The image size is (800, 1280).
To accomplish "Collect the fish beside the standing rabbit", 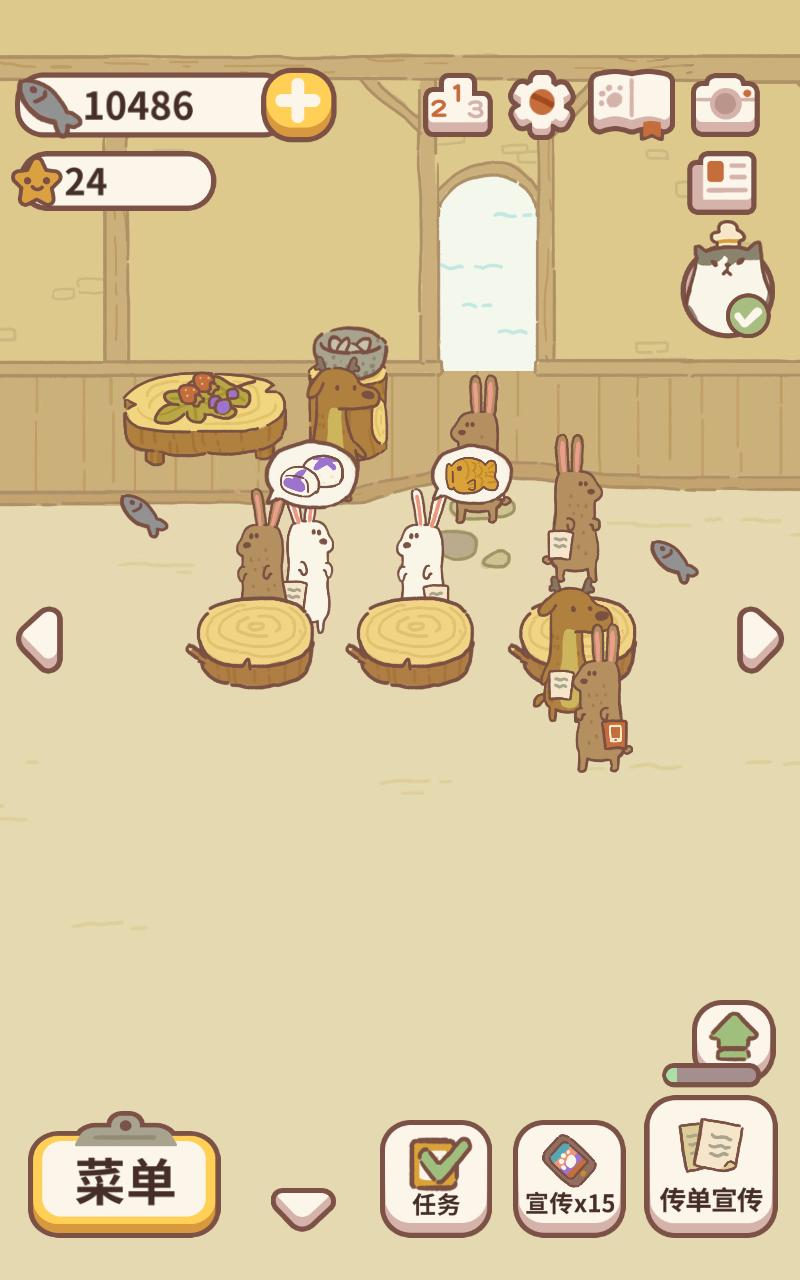I will [x=673, y=560].
